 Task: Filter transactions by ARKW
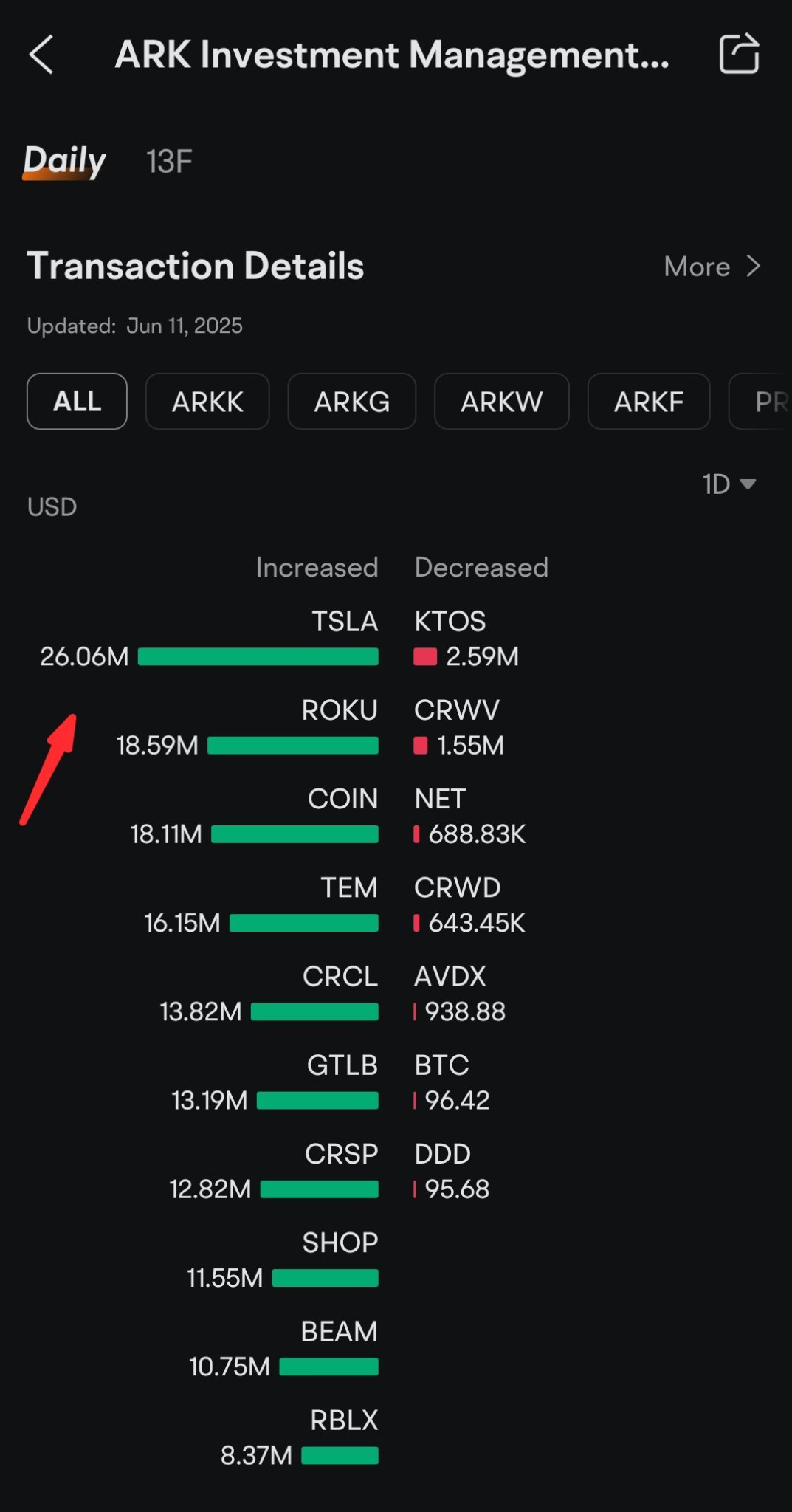click(502, 402)
